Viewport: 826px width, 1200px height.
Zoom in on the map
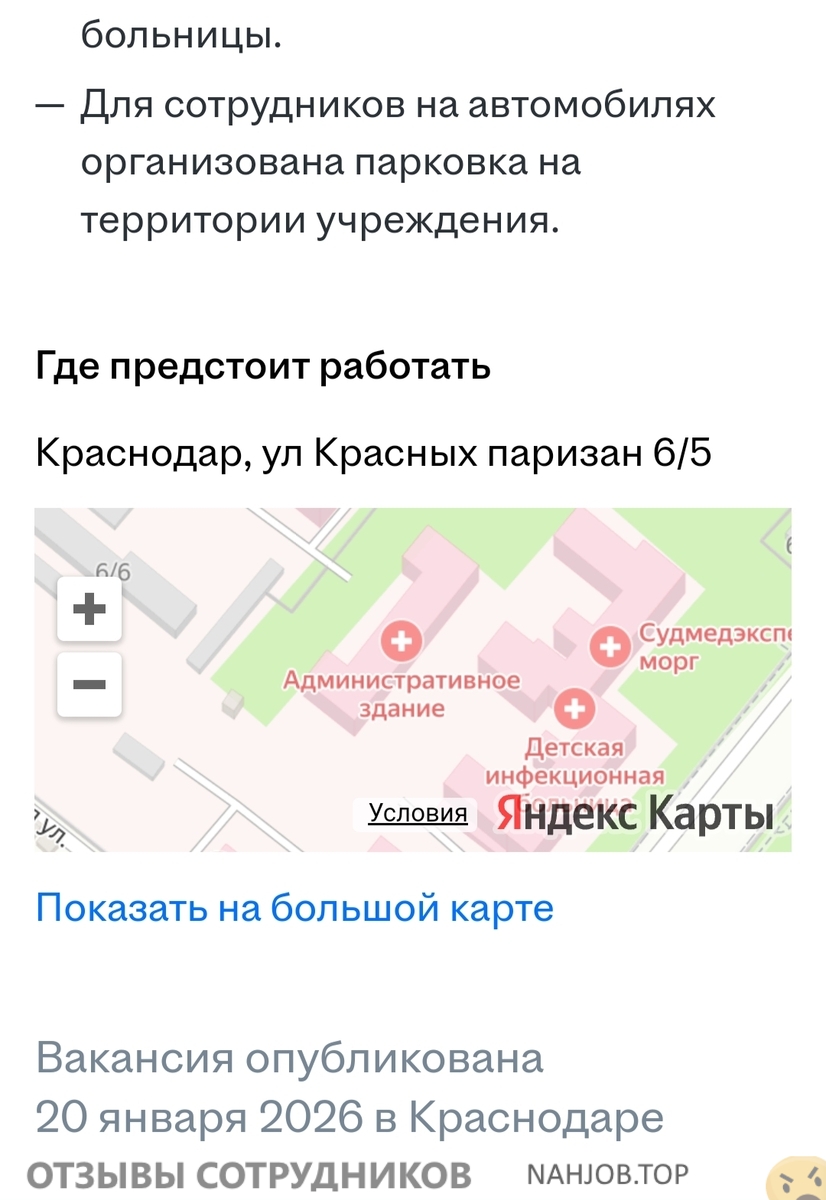click(x=90, y=608)
